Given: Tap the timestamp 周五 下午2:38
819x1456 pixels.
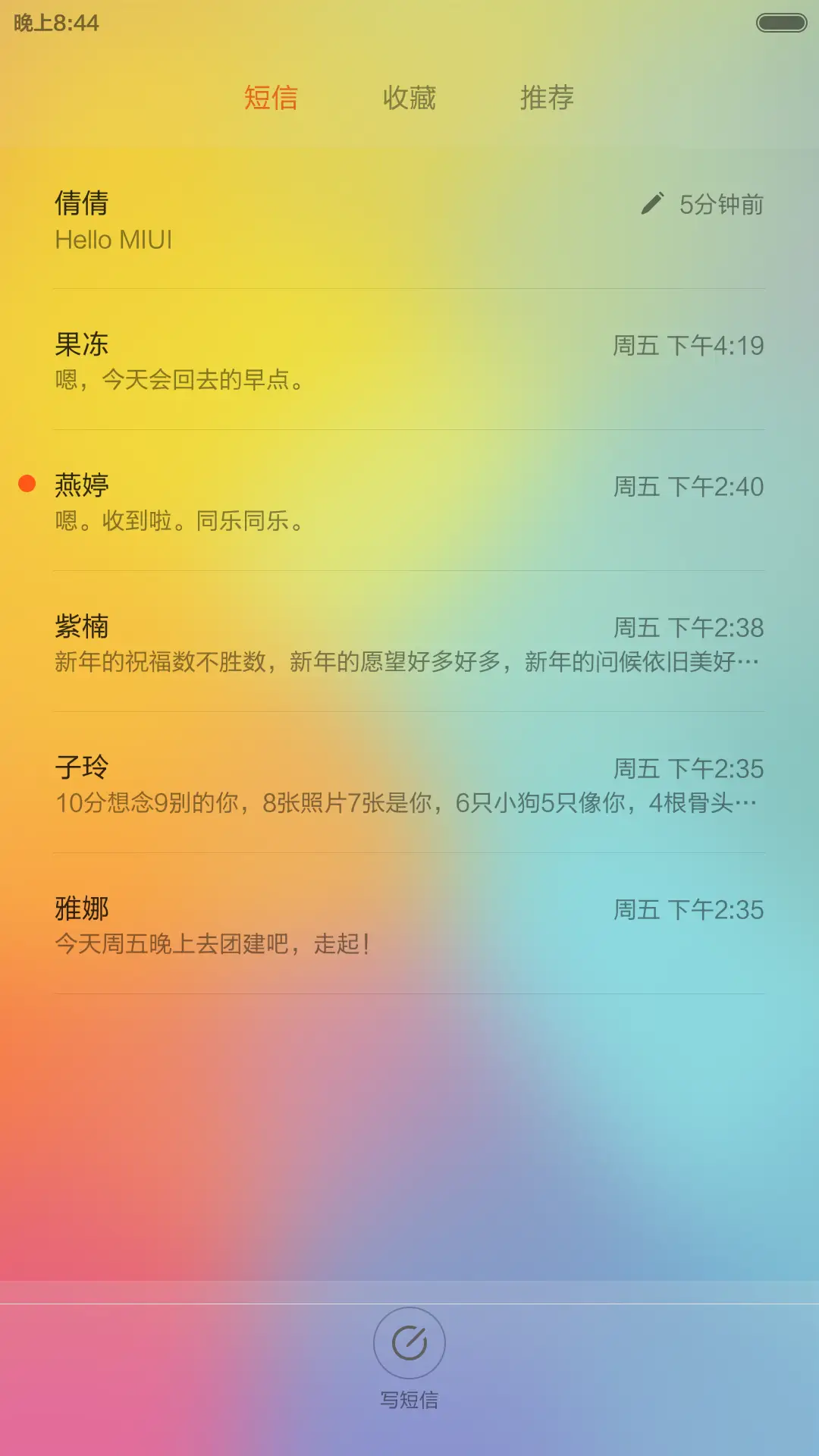Looking at the screenshot, I should point(686,626).
